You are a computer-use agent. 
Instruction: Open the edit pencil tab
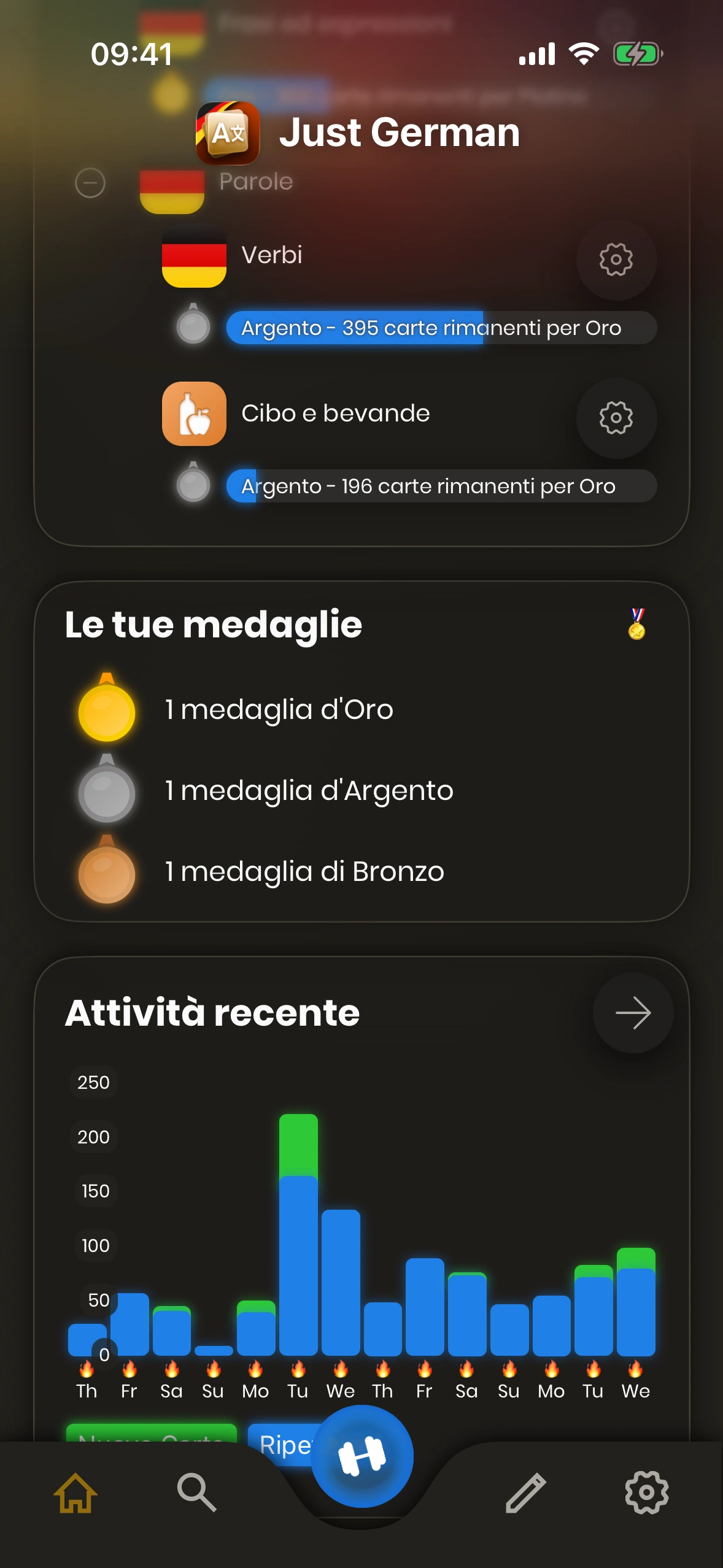point(526,1493)
